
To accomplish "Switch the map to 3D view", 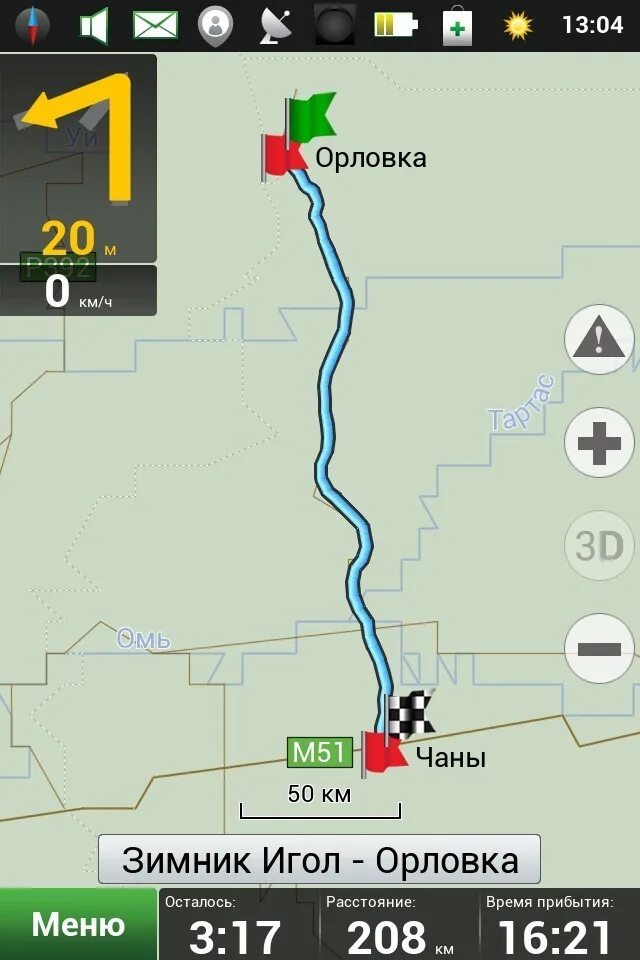I will pyautogui.click(x=599, y=546).
